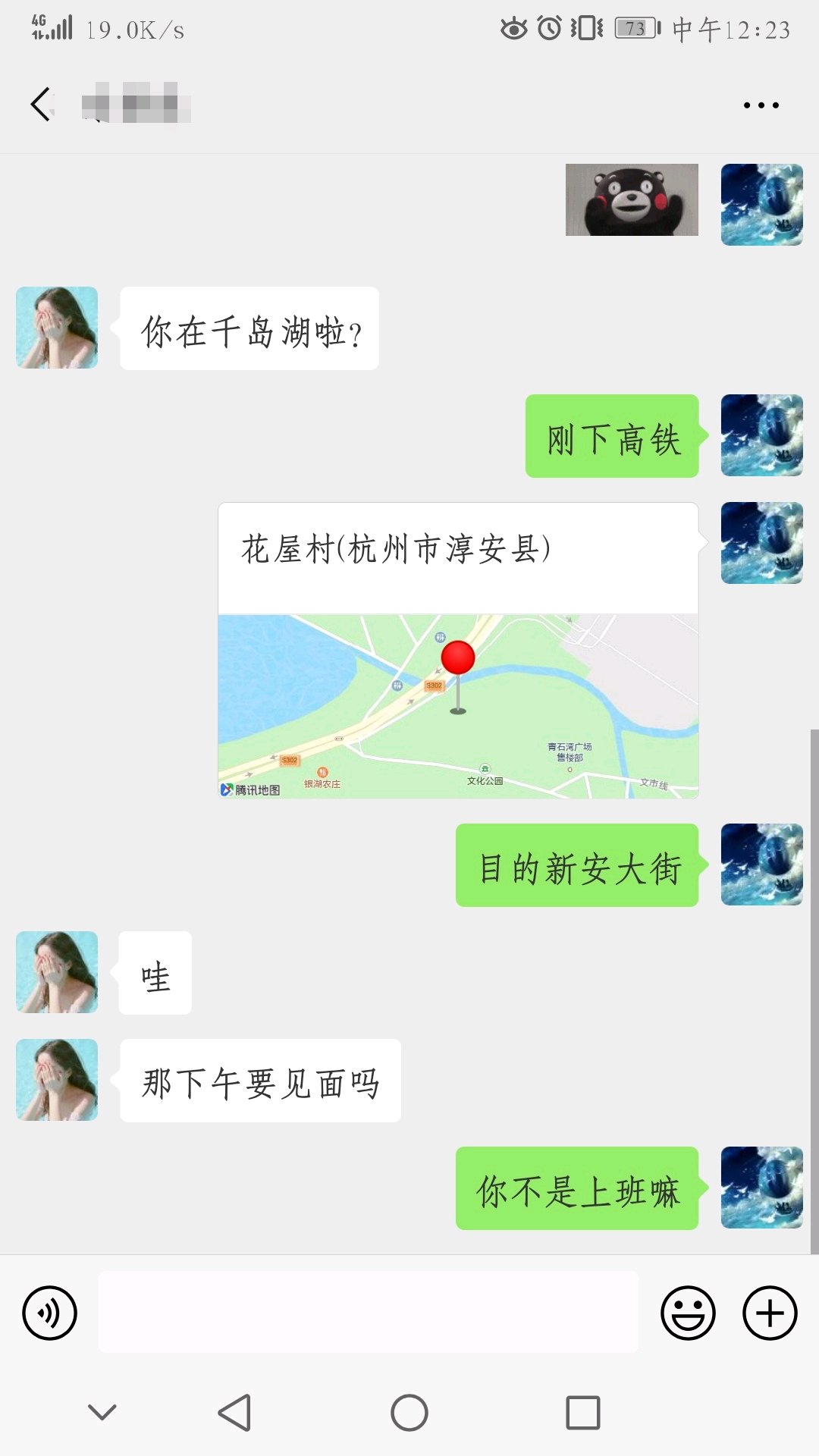Open the emoji picker
Image resolution: width=819 pixels, height=1456 pixels.
688,1313
